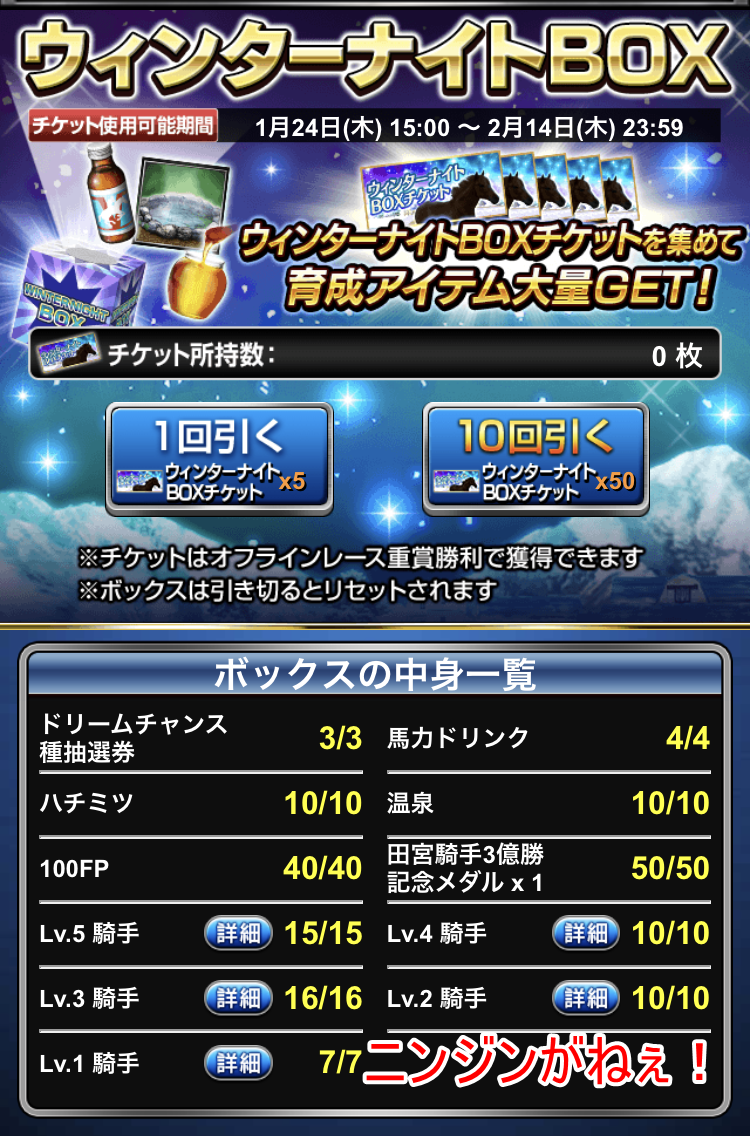Open 詳細 for Lv.5 騎手
The height and width of the screenshot is (1136, 750).
(238, 933)
